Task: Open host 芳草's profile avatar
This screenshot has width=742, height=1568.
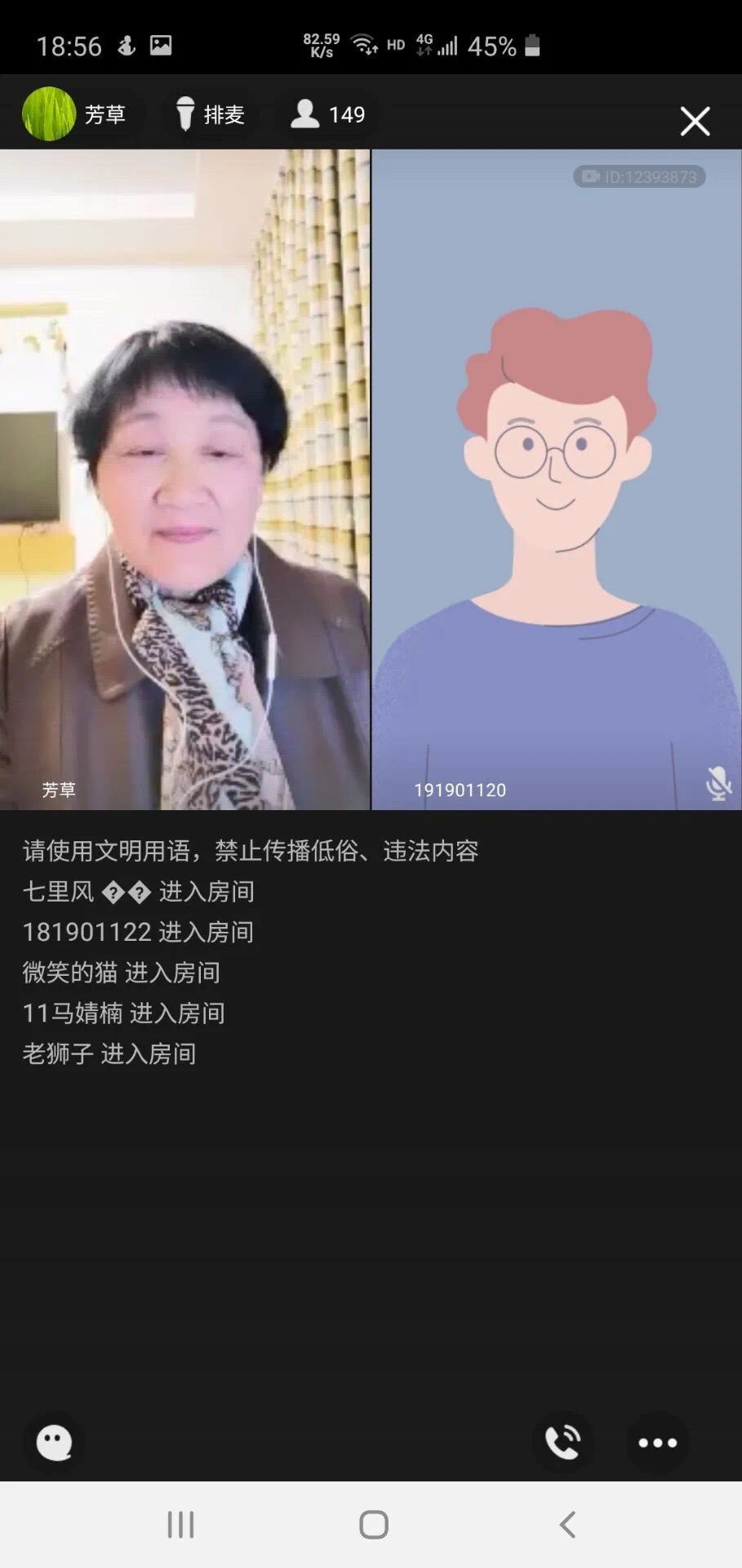Action: pyautogui.click(x=49, y=114)
